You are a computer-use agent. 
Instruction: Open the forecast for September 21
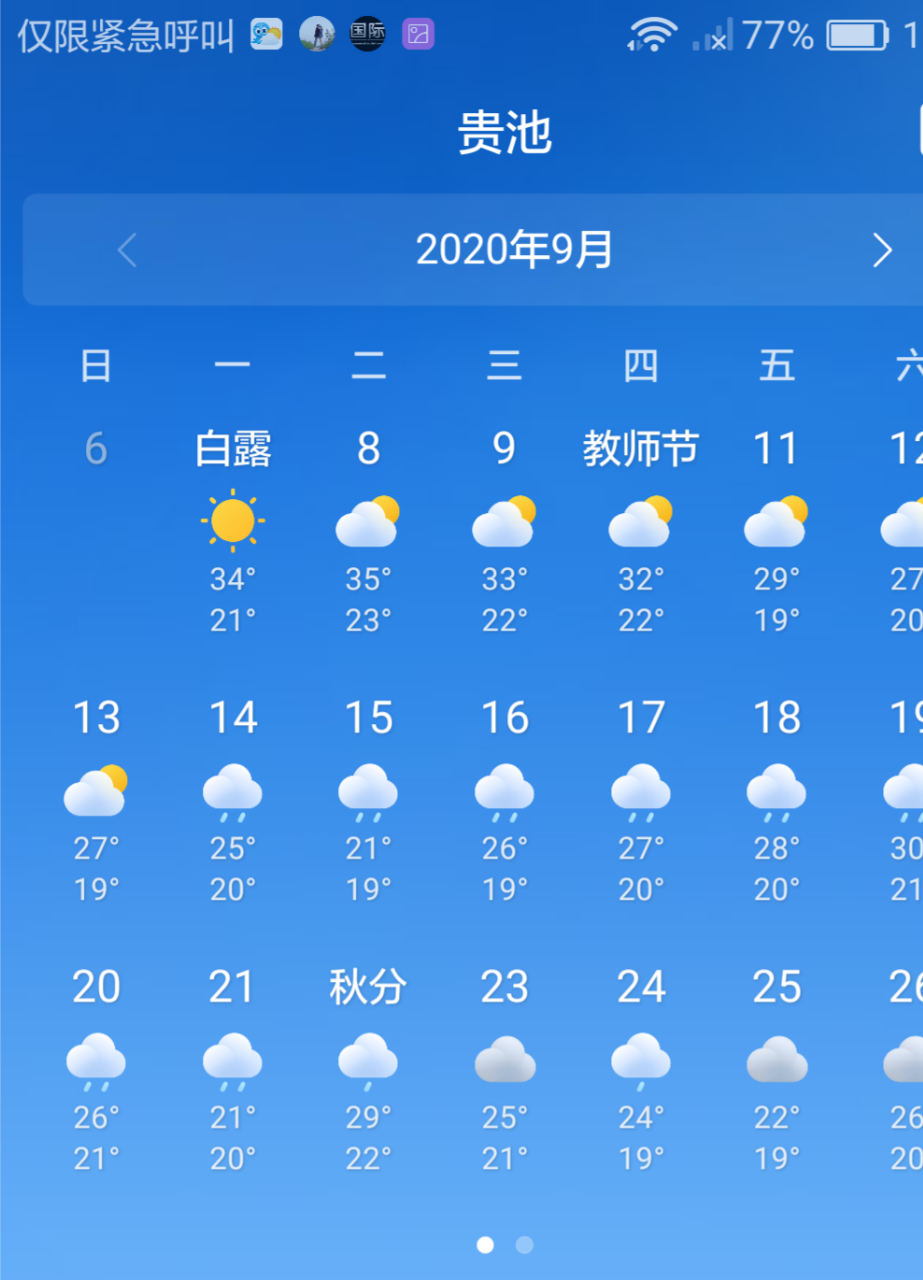232,1070
